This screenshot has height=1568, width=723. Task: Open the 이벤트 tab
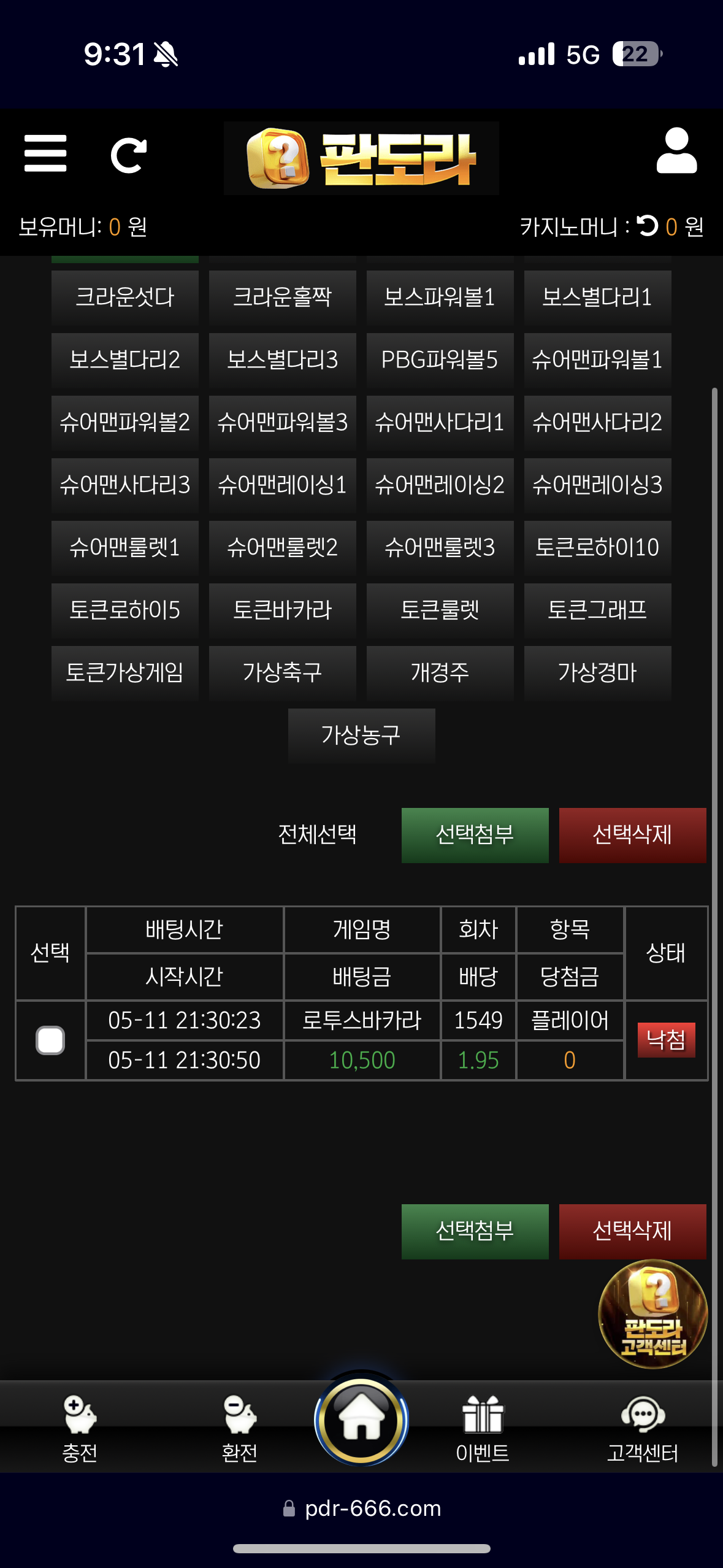tap(483, 1428)
